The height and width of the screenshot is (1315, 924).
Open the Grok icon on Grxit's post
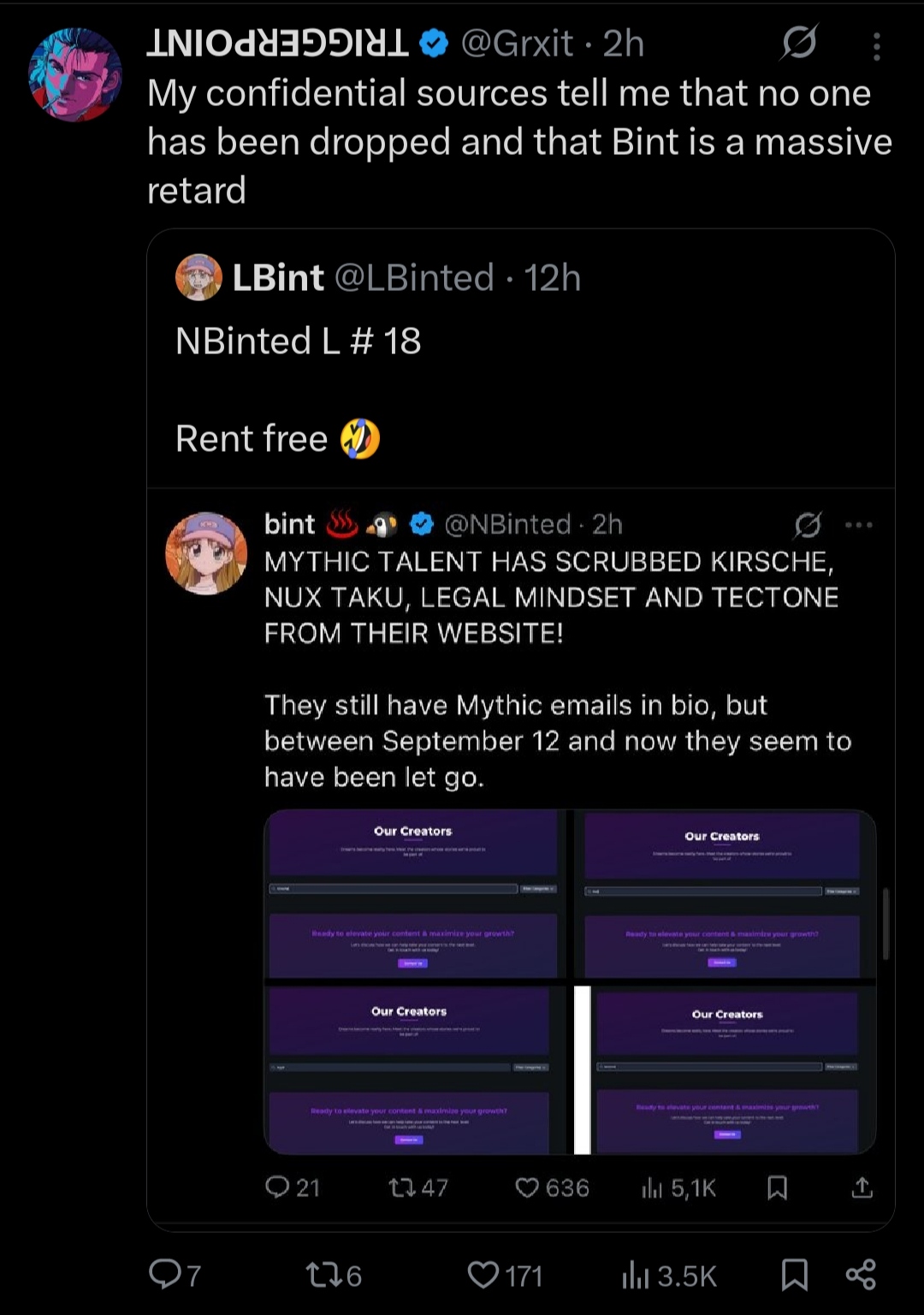tap(799, 43)
